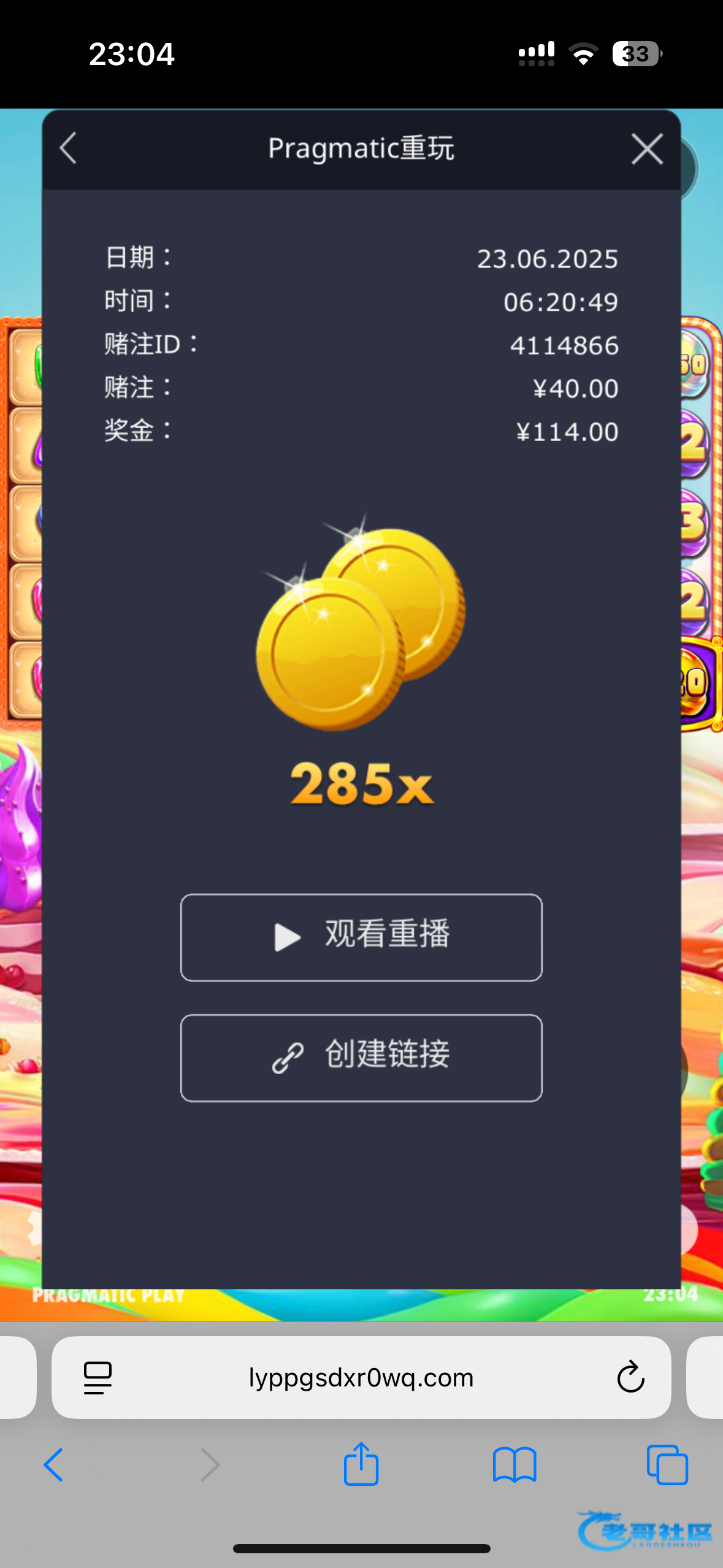Go back in the Pragmatic replay dialog

[68, 148]
